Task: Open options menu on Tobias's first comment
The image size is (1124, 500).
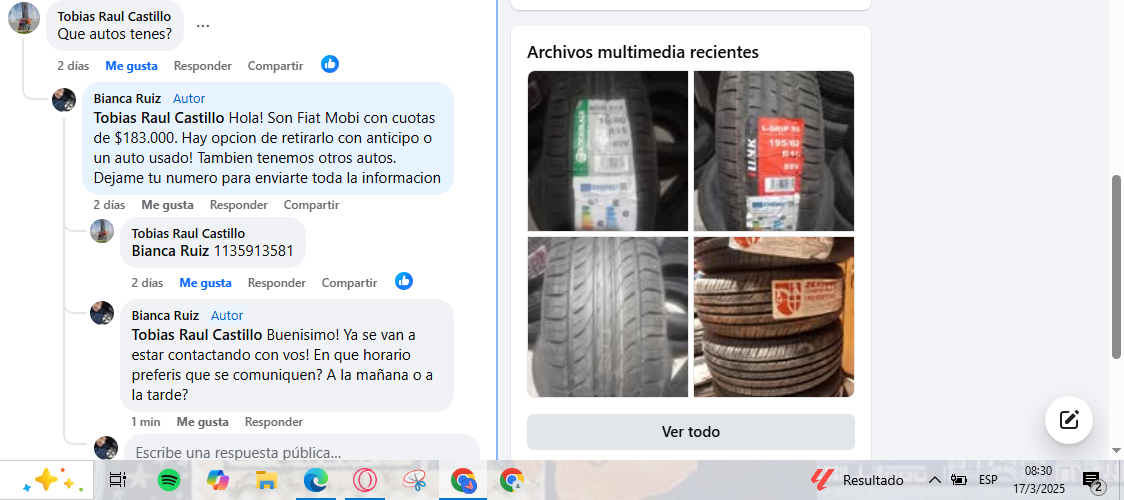Action: [x=203, y=26]
